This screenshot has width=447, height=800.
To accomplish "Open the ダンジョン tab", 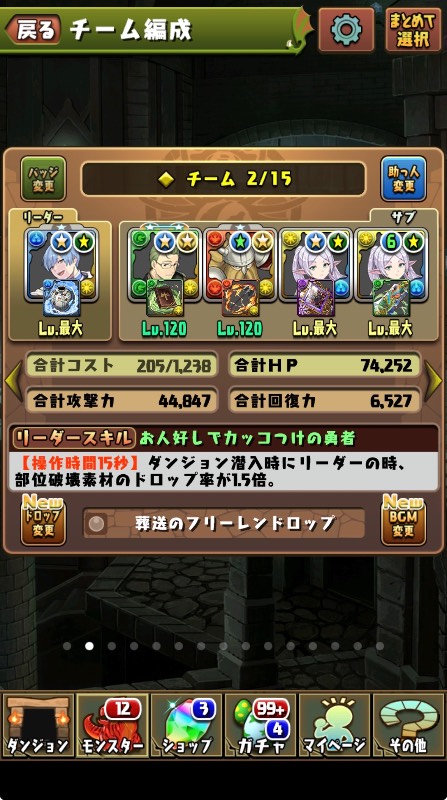I will pos(38,726).
